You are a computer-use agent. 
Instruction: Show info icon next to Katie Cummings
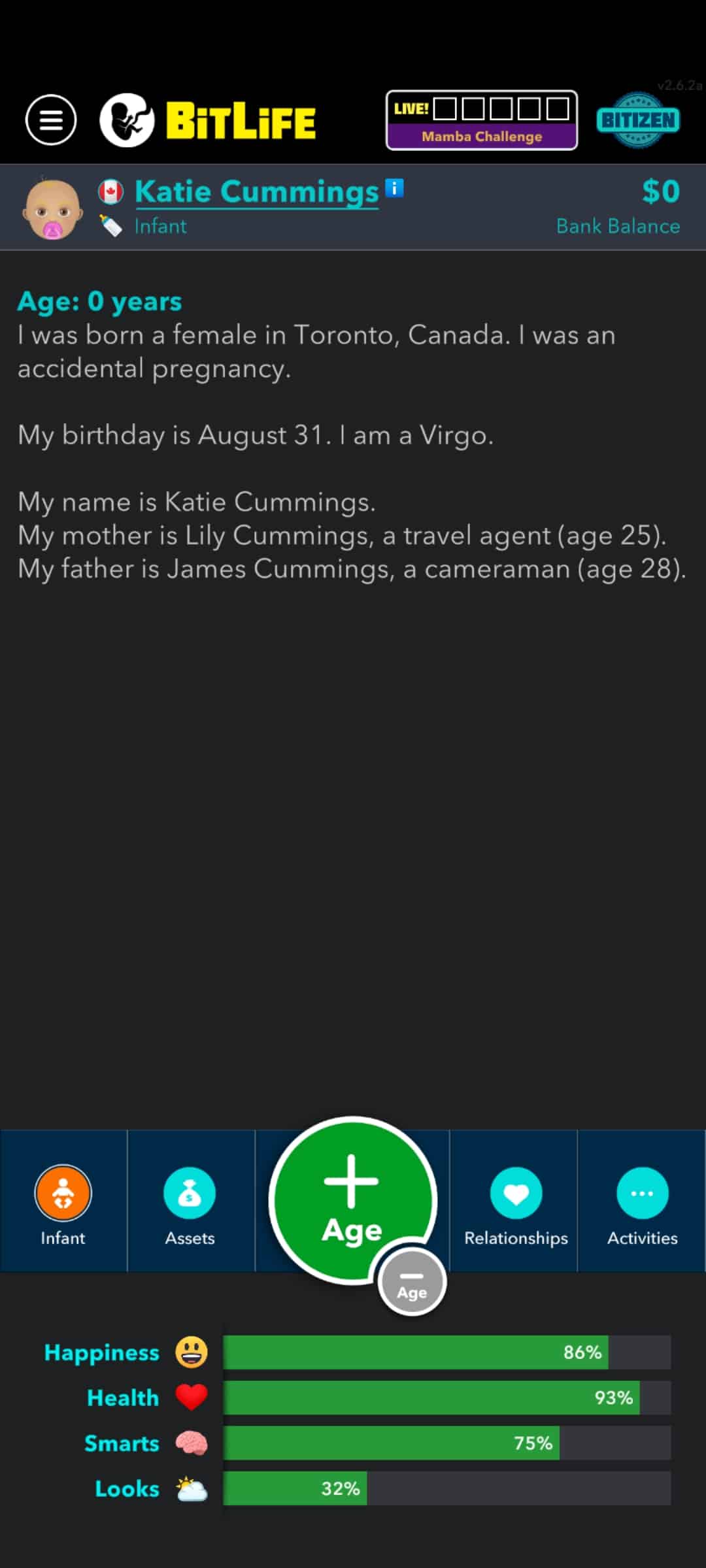coord(394,188)
